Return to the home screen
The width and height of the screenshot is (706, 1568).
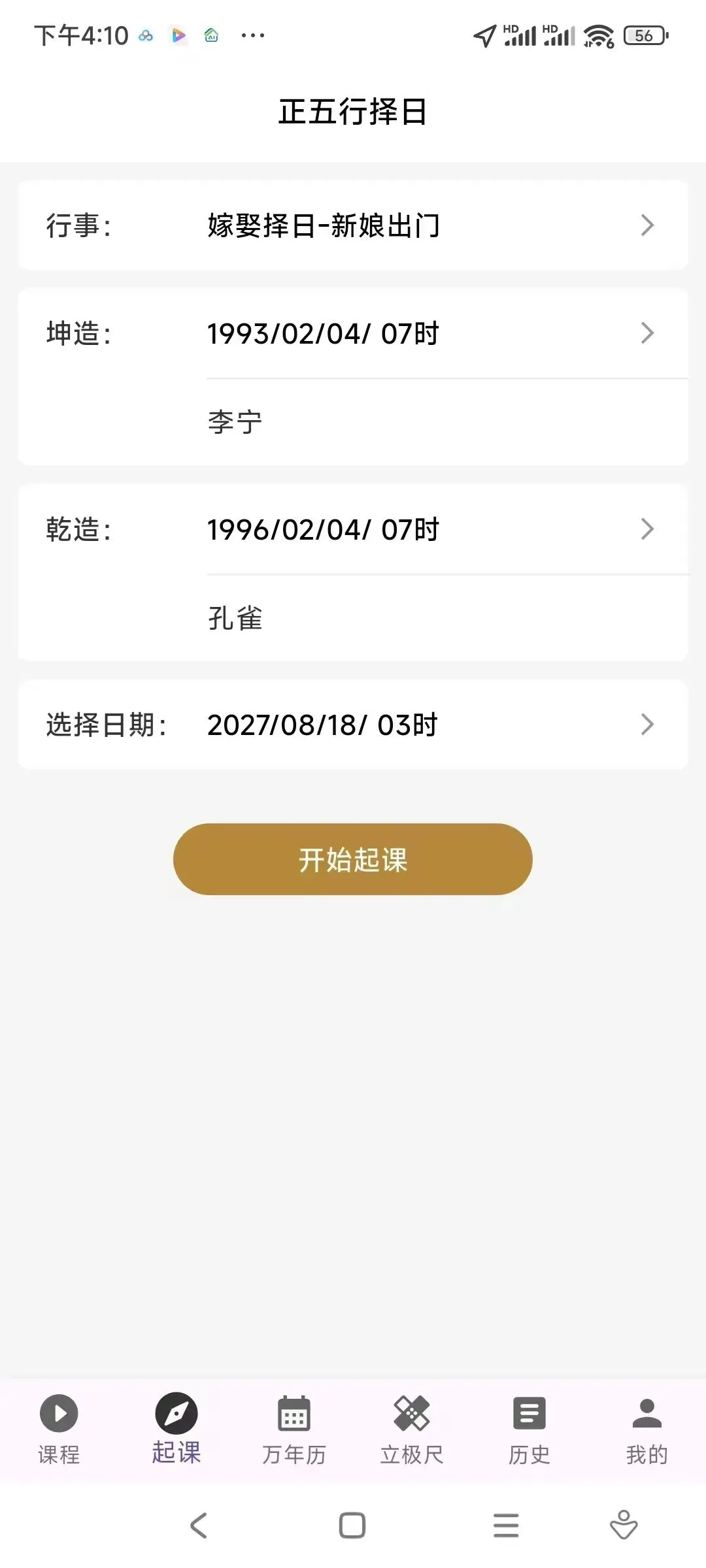352,1526
